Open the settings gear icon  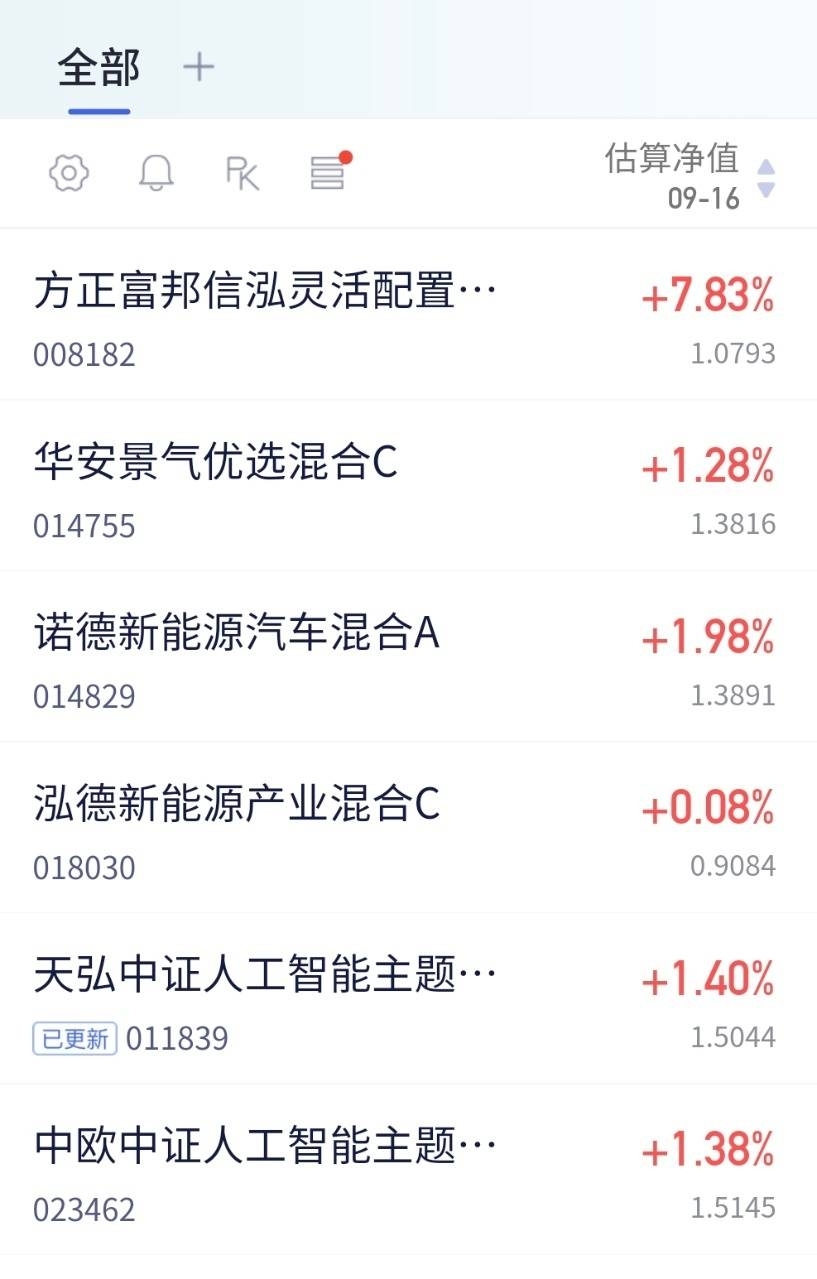pyautogui.click(x=69, y=174)
